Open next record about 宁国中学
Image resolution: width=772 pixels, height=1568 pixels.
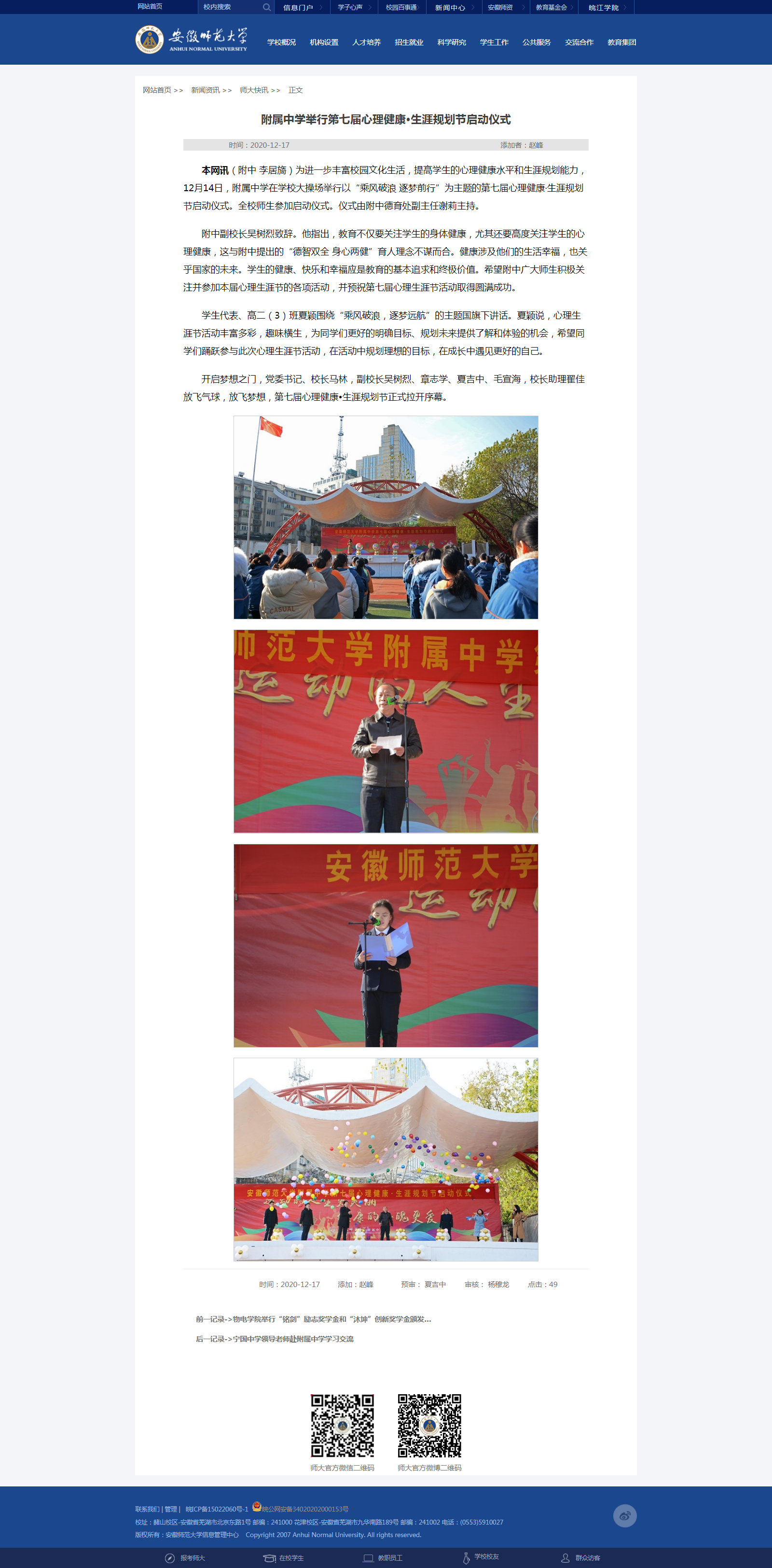[x=275, y=1339]
